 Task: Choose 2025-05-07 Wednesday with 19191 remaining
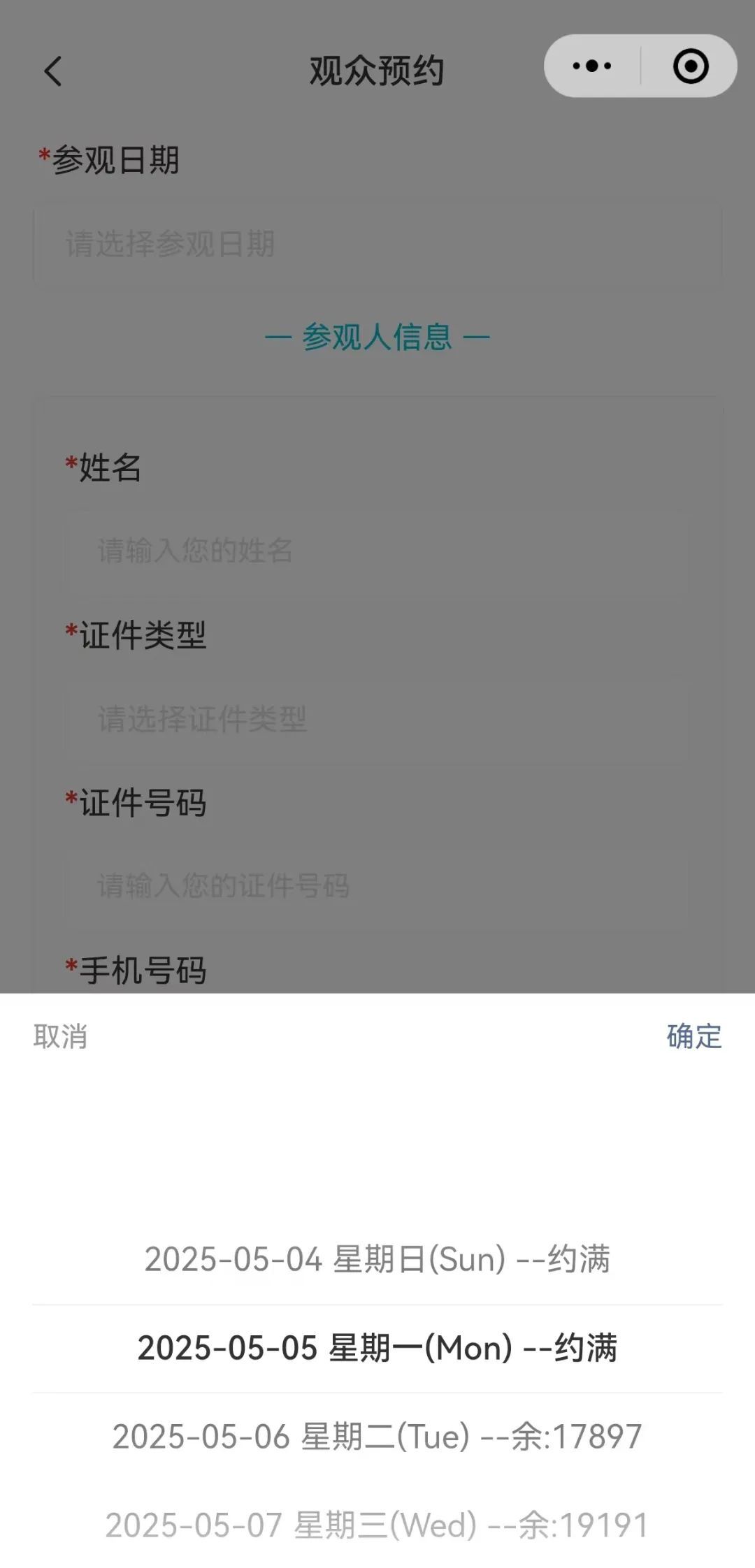point(377,1527)
